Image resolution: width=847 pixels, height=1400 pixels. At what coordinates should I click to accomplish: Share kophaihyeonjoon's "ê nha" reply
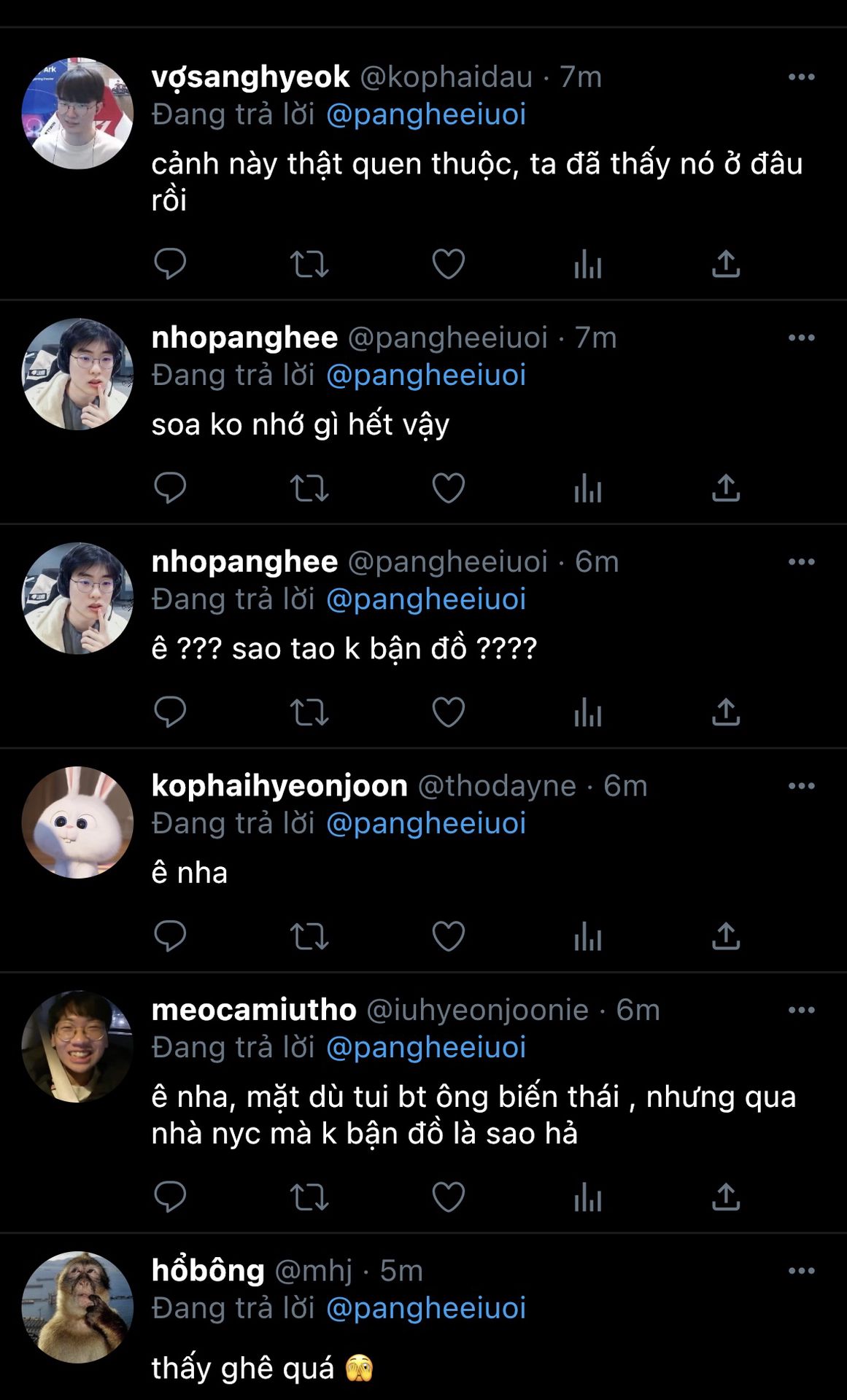[726, 936]
